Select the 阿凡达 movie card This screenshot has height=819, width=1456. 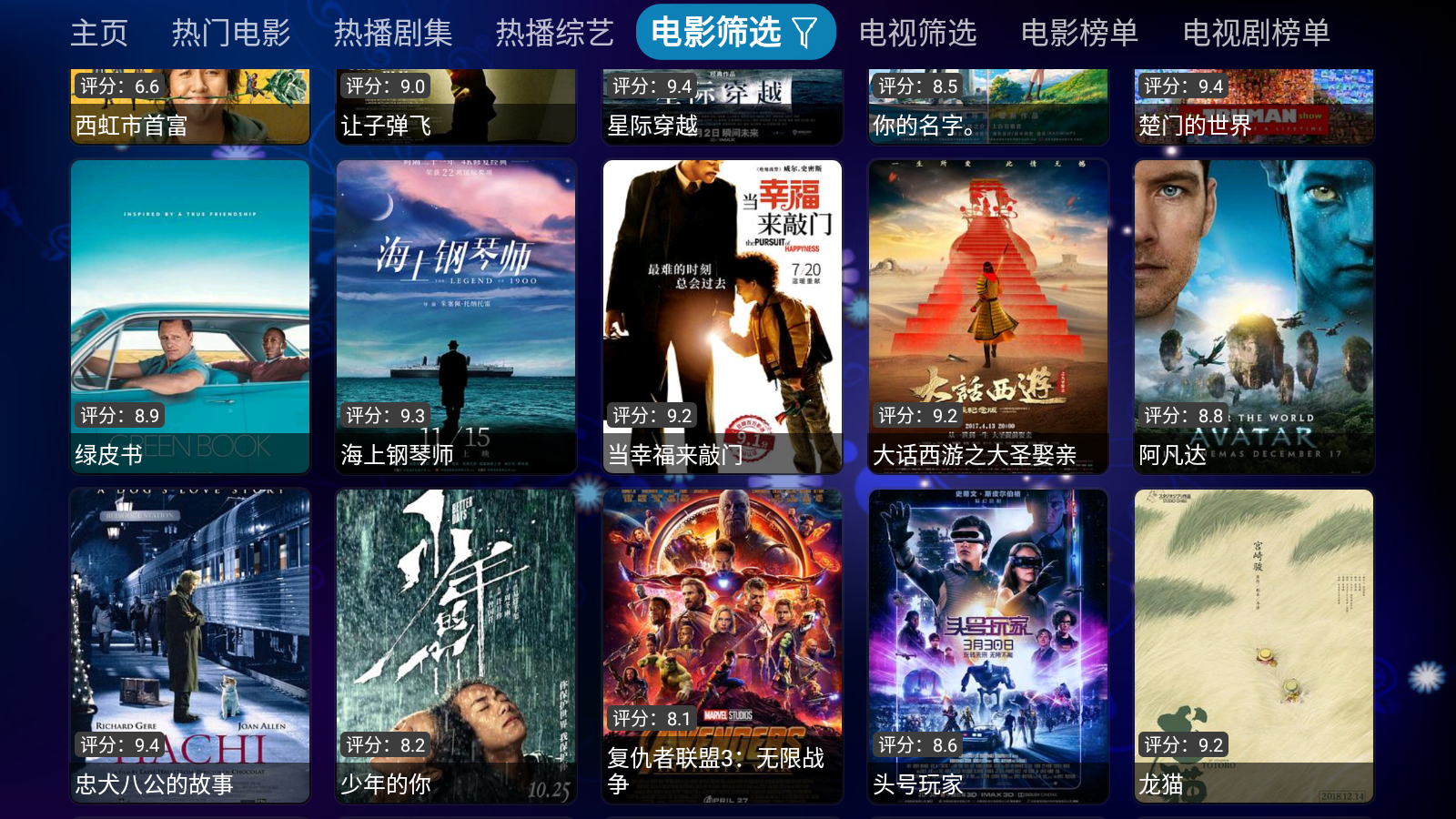[x=1254, y=316]
